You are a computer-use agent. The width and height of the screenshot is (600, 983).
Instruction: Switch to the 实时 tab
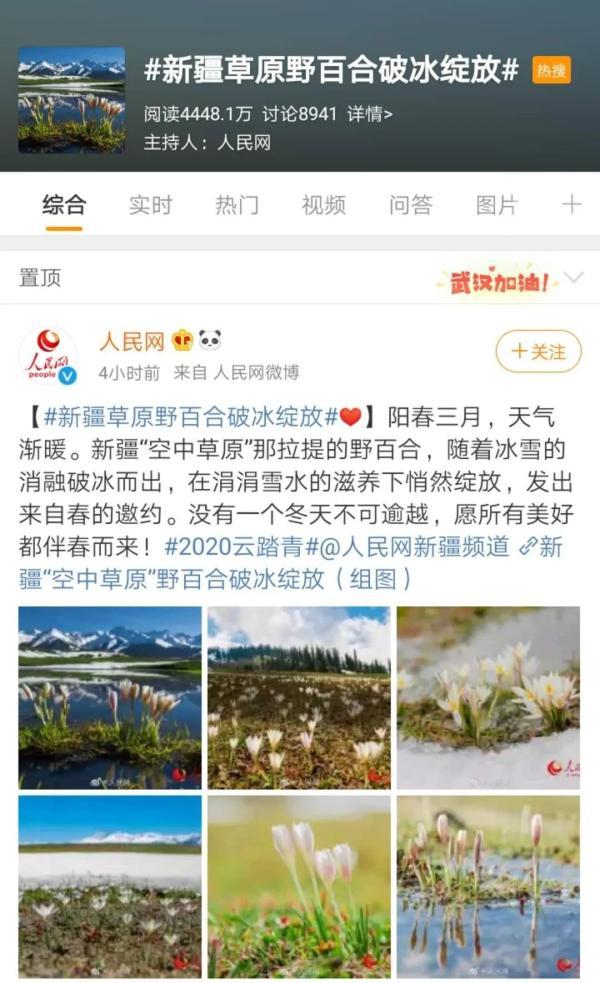pyautogui.click(x=150, y=205)
